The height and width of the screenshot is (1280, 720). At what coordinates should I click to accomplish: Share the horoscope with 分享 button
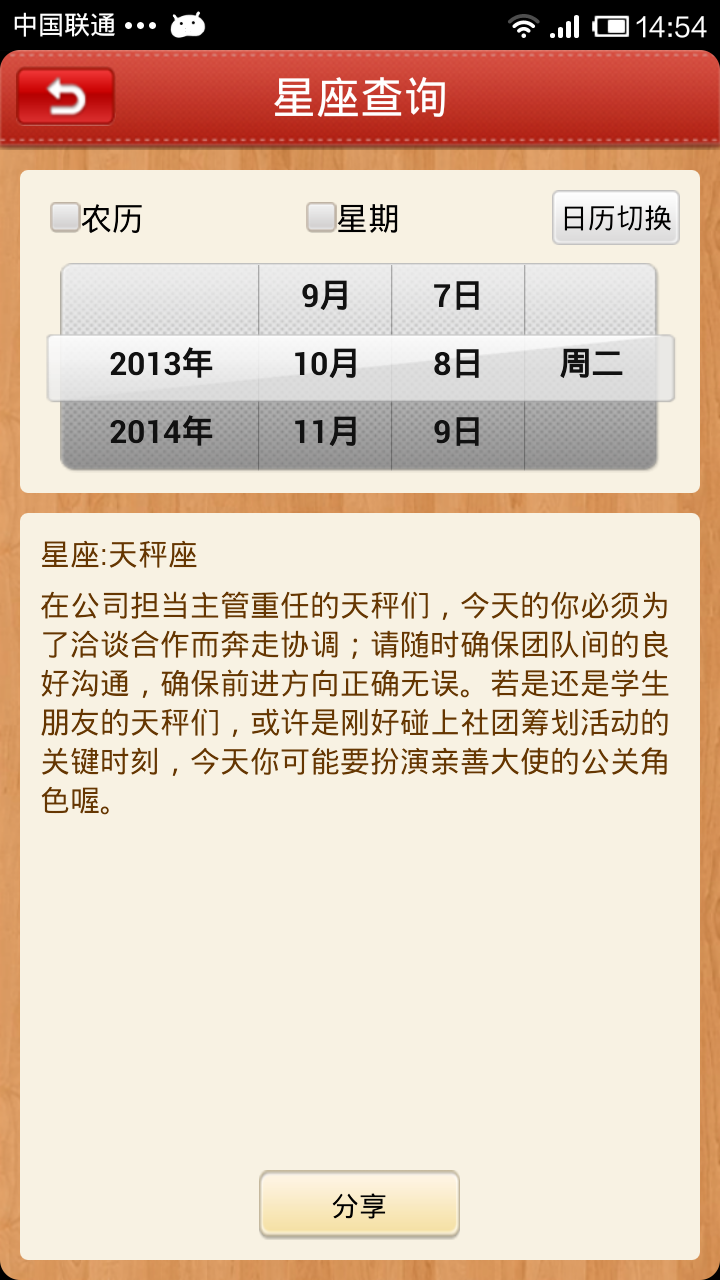(359, 1205)
